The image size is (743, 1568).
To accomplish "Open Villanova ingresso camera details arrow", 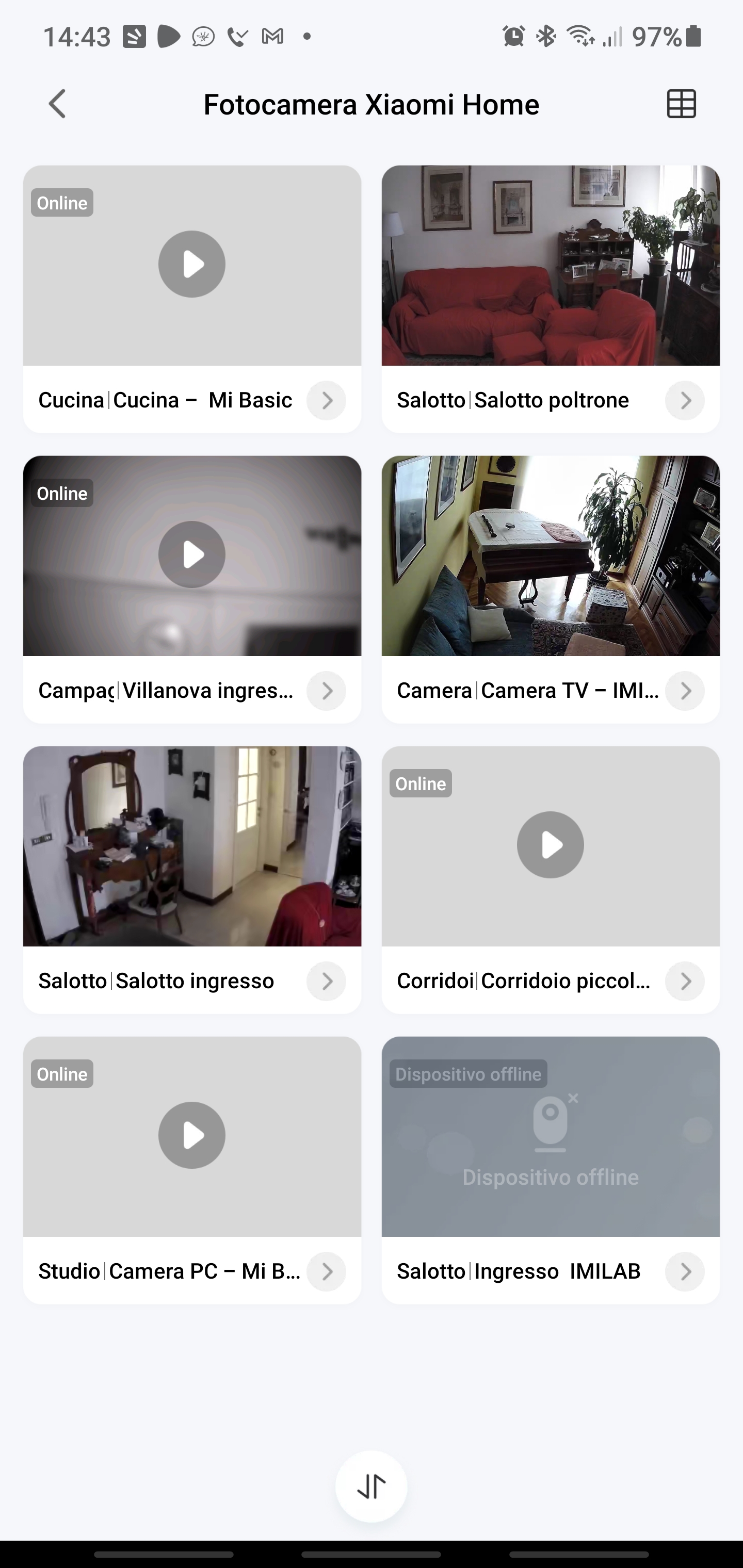I will [x=327, y=691].
